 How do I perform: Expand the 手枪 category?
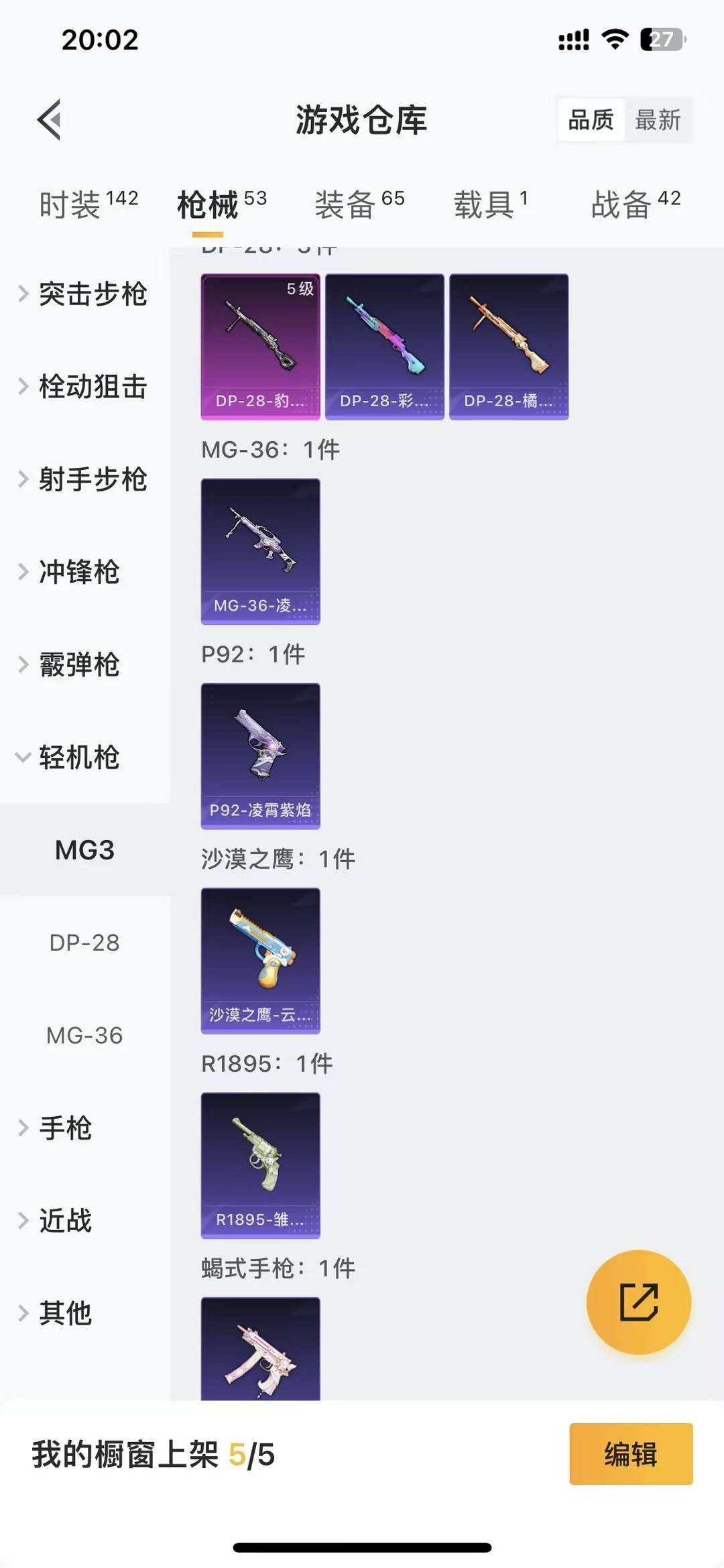(66, 1128)
